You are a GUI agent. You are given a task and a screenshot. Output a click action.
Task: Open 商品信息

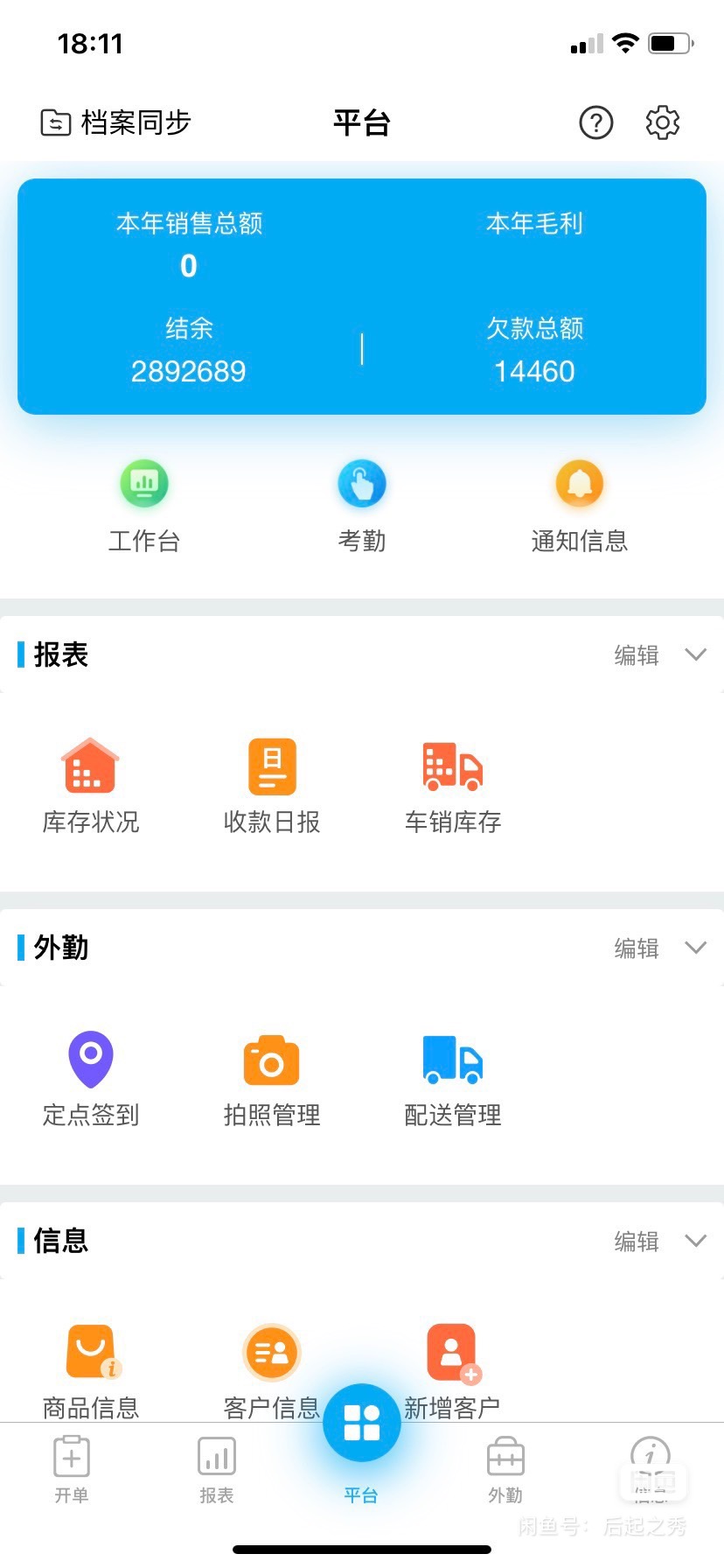click(91, 1368)
